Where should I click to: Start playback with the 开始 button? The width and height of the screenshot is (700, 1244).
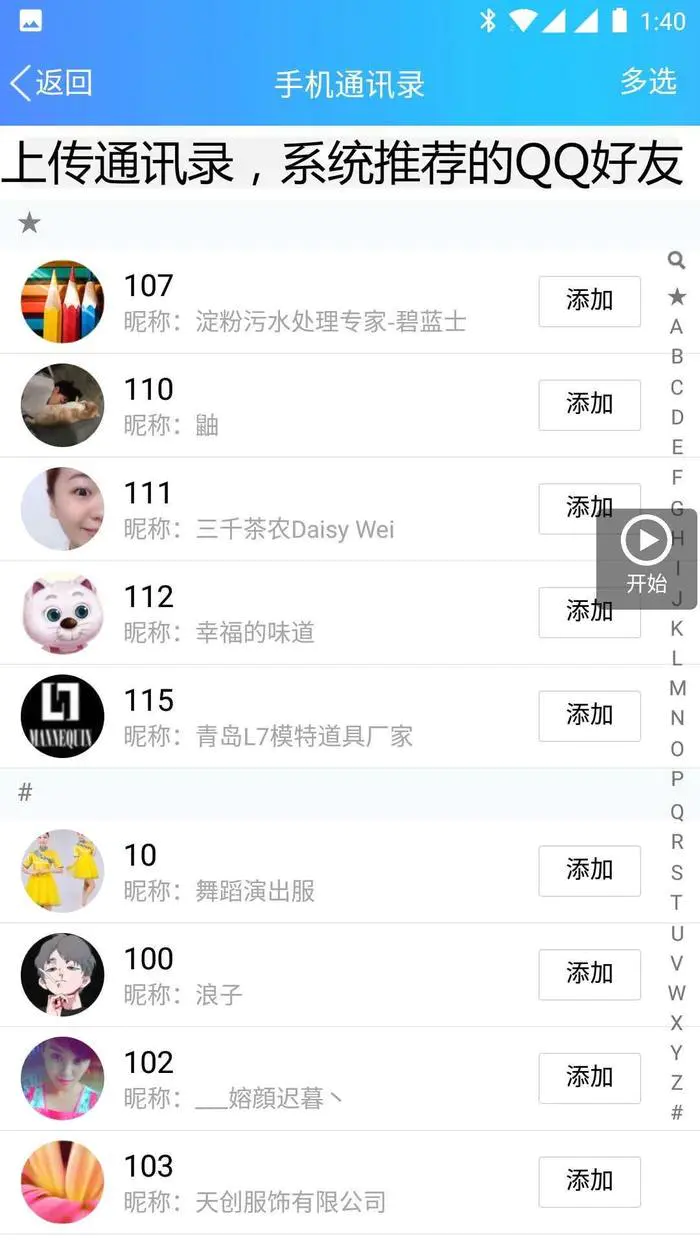[646, 558]
